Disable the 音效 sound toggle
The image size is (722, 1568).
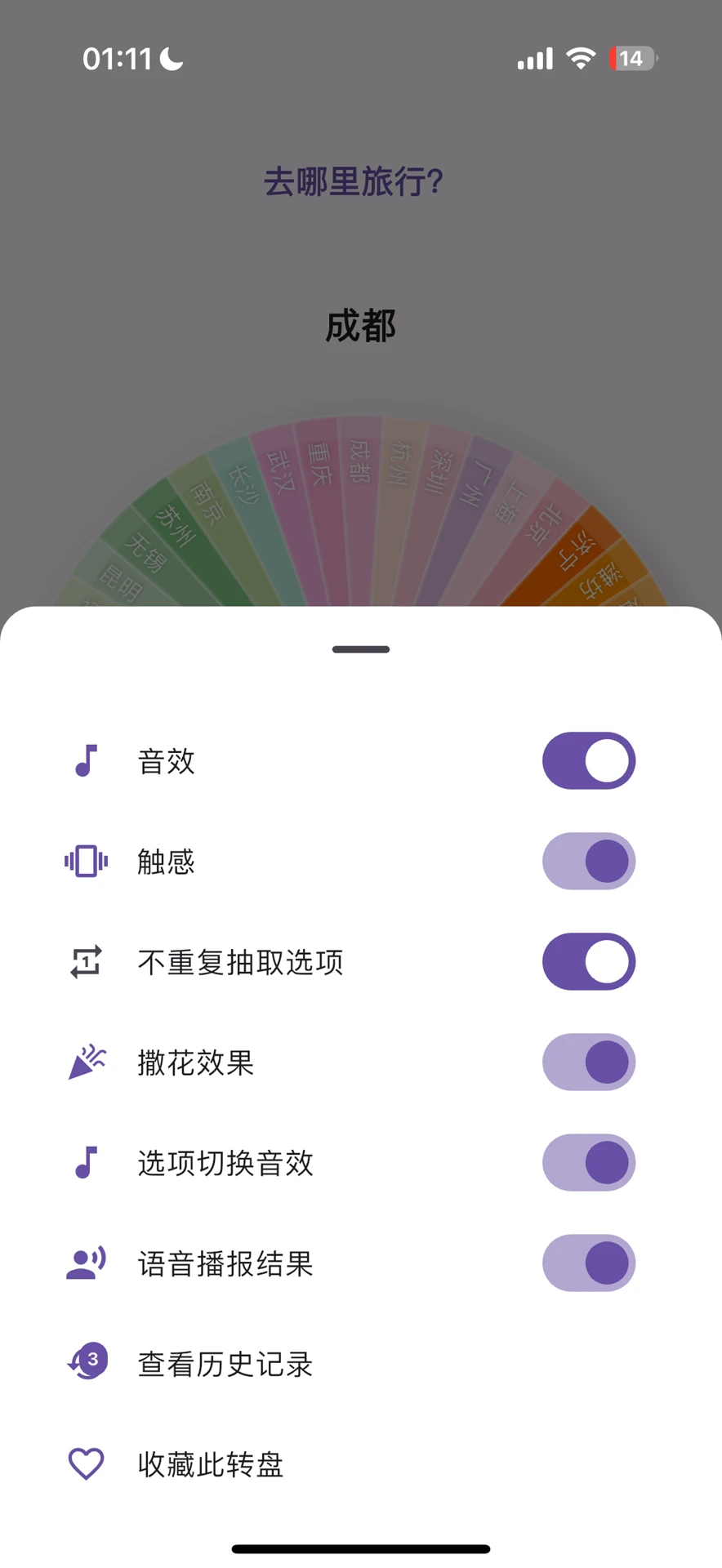tap(589, 760)
